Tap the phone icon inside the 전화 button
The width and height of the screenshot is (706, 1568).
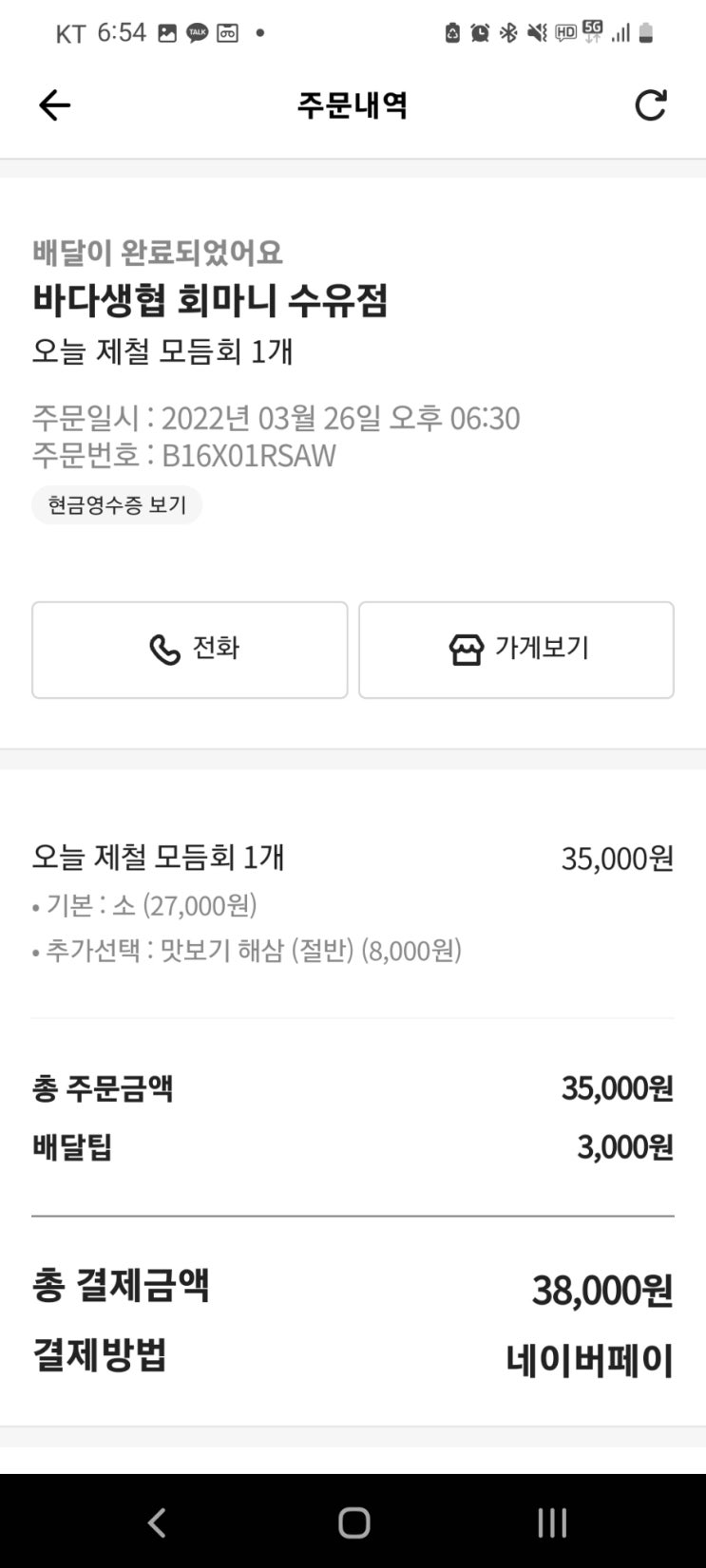click(164, 649)
